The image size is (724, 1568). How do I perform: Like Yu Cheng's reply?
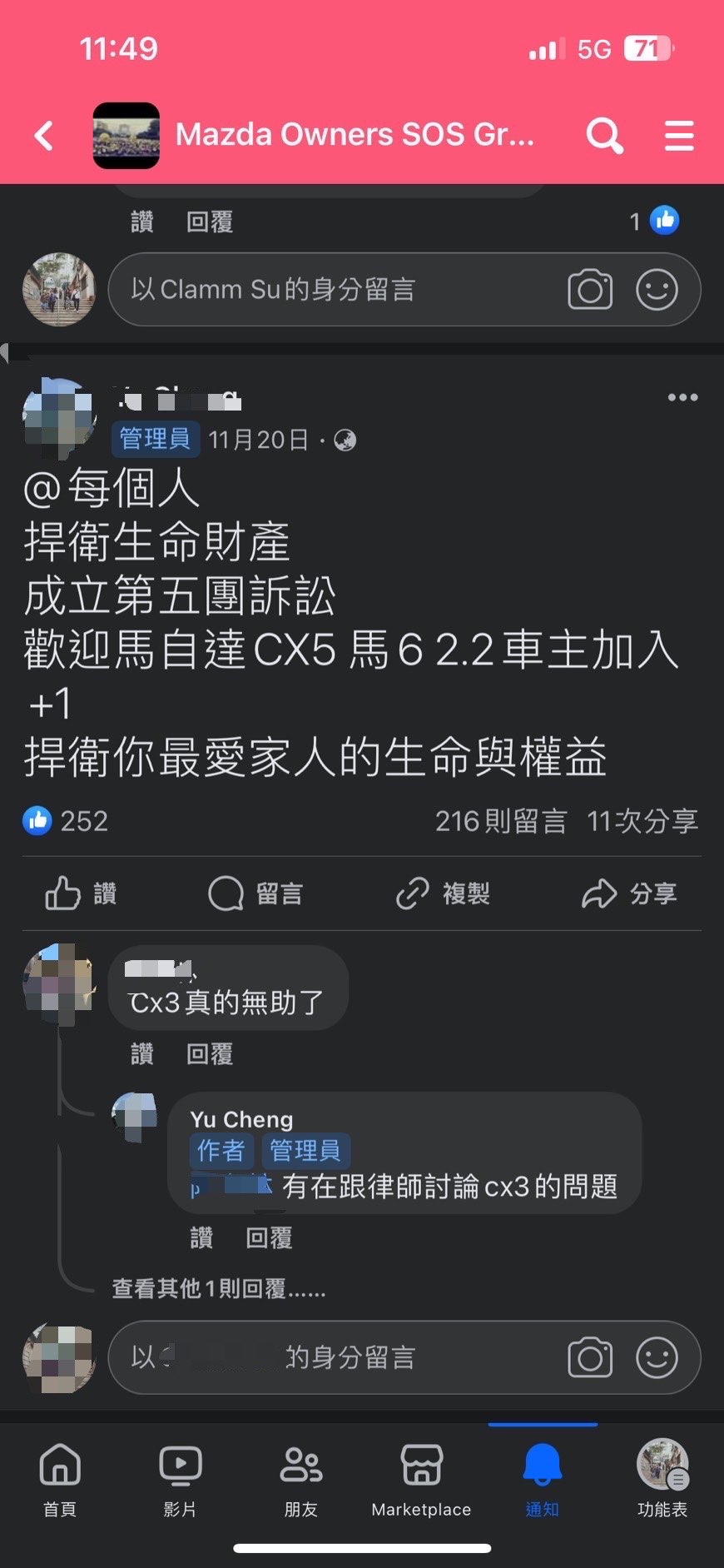pyautogui.click(x=201, y=1238)
